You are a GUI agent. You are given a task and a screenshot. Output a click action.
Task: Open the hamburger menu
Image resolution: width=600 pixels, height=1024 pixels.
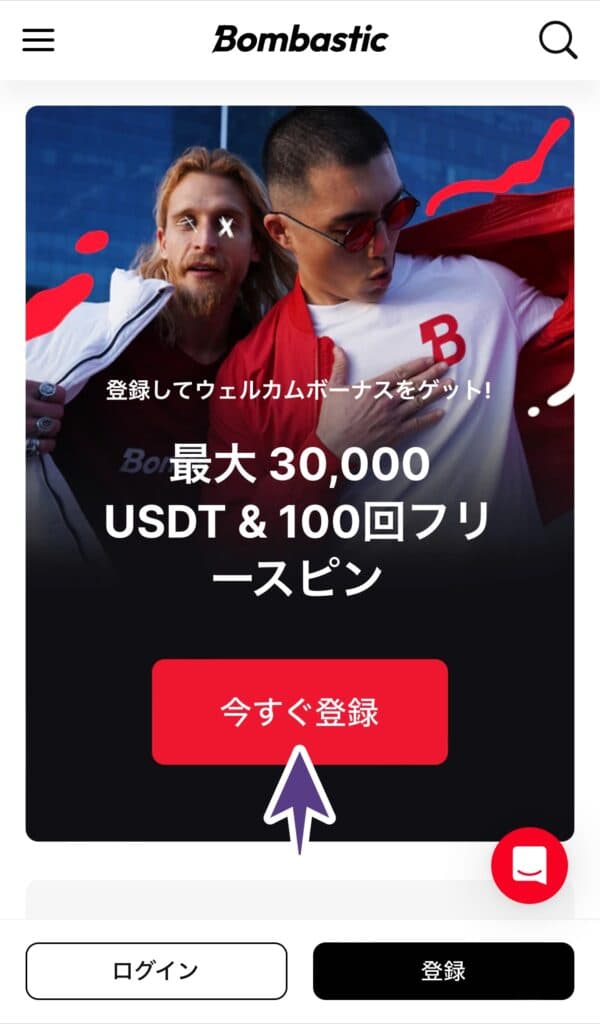38,40
